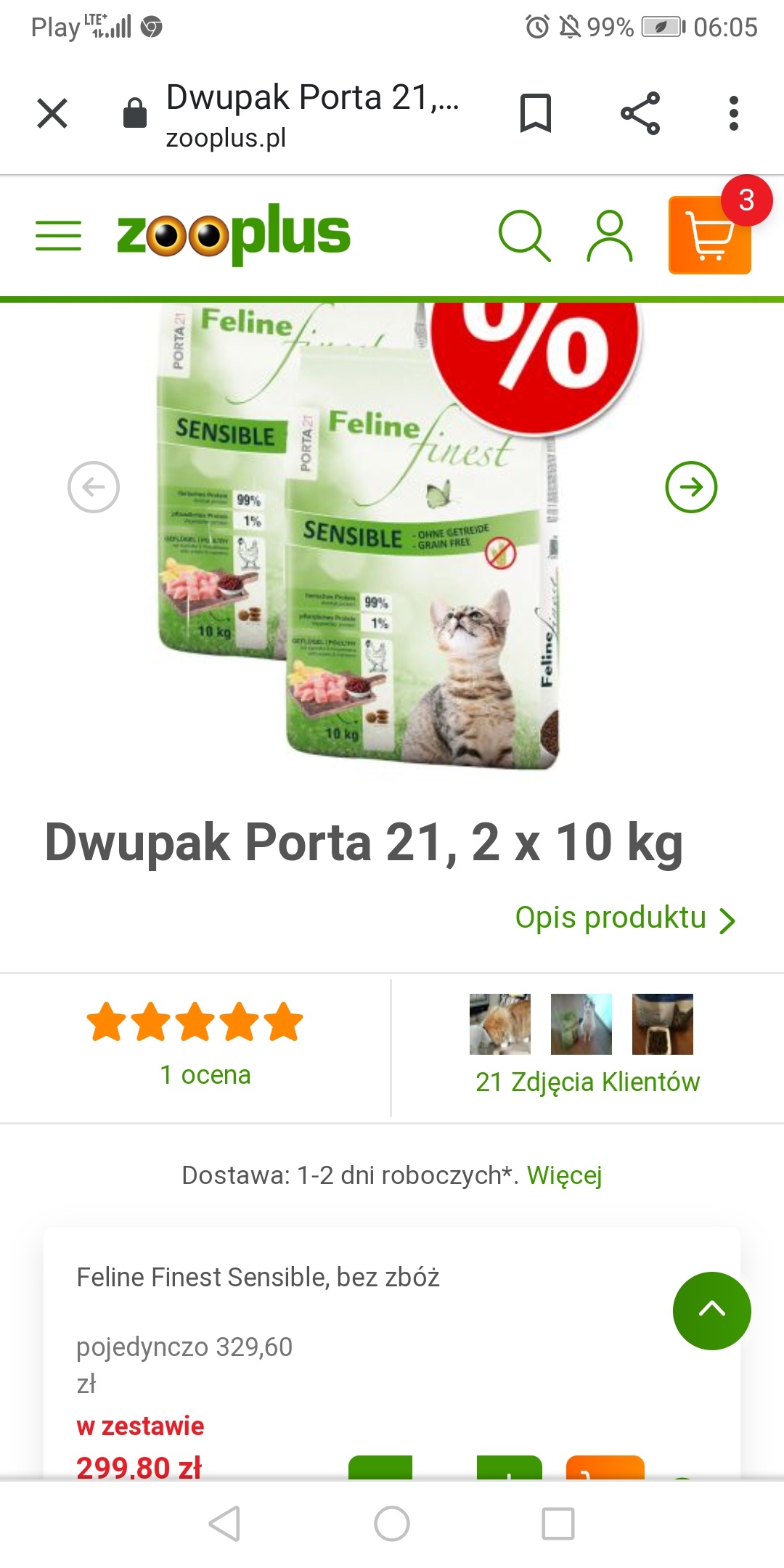784x1568 pixels.
Task: View 21 Zdjęcia Klientów
Action: [x=587, y=1082]
